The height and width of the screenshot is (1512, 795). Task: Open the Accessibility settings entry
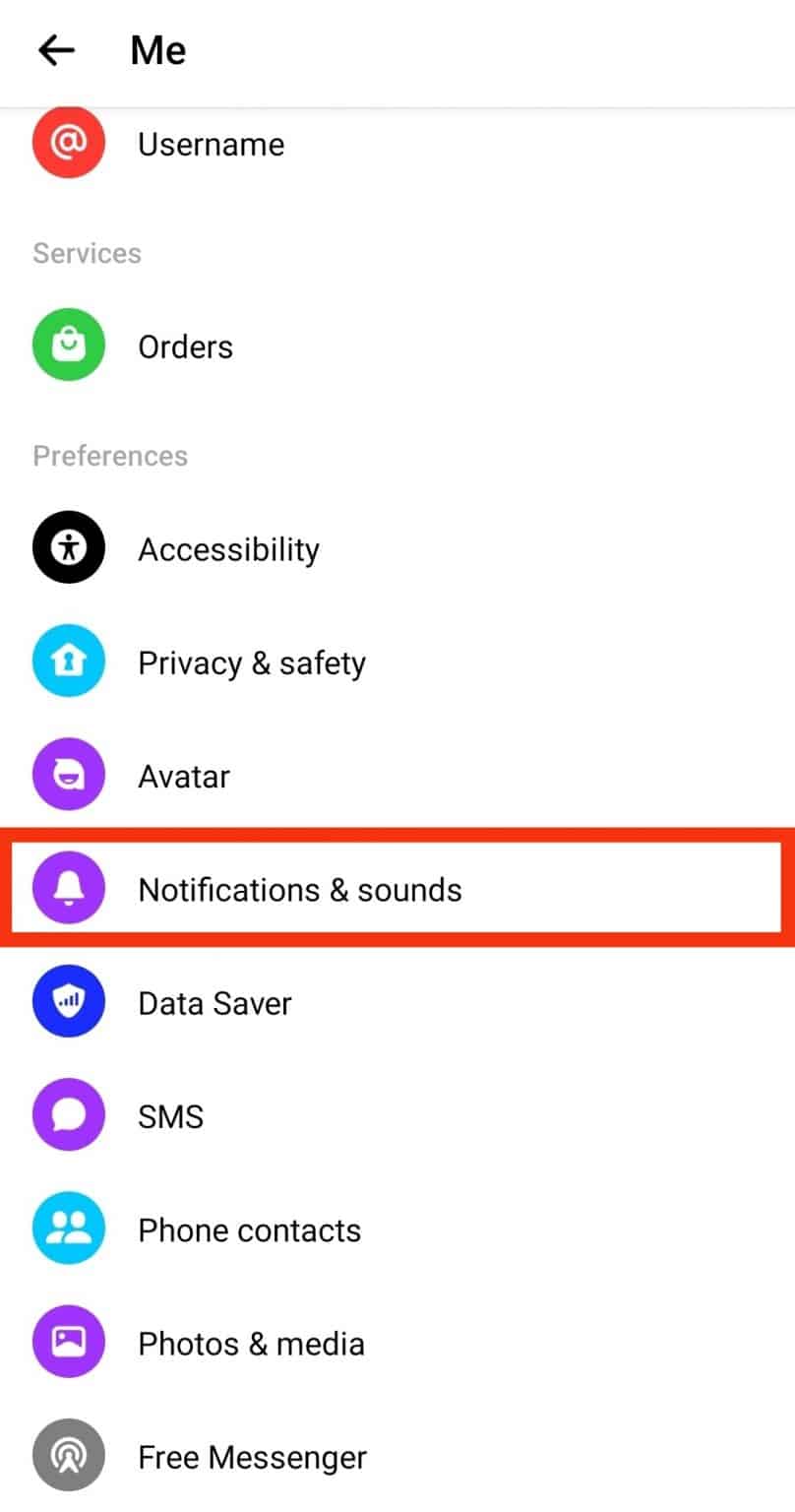coord(228,548)
